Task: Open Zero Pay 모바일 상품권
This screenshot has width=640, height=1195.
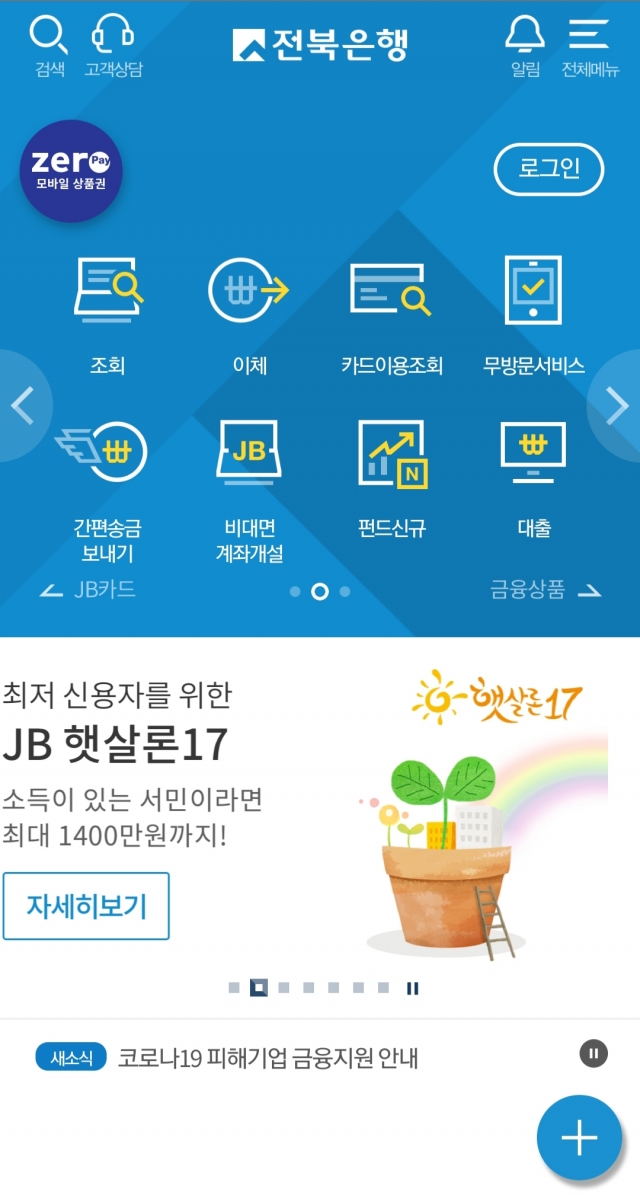Action: click(x=71, y=171)
